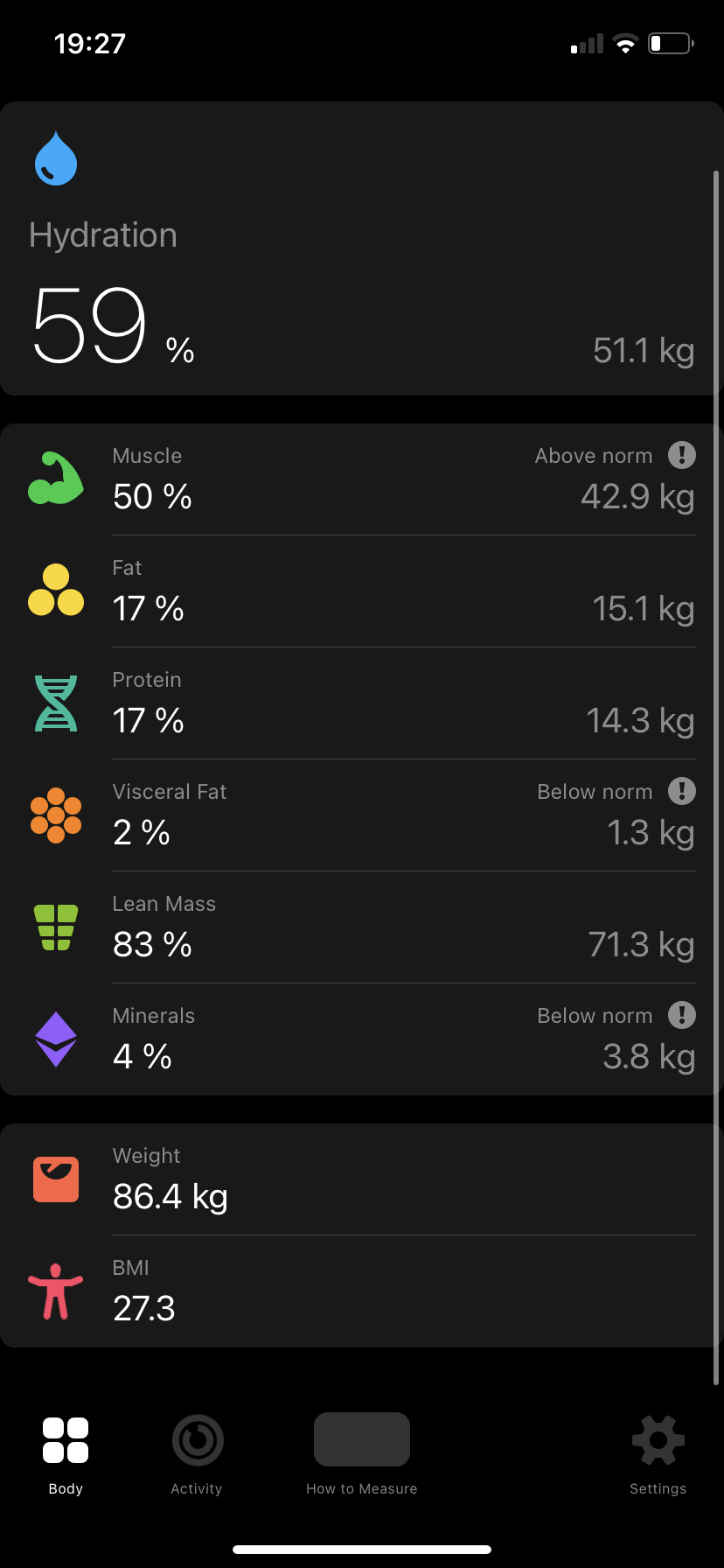Switch to the Activity tab
724x1568 pixels.
197,1452
